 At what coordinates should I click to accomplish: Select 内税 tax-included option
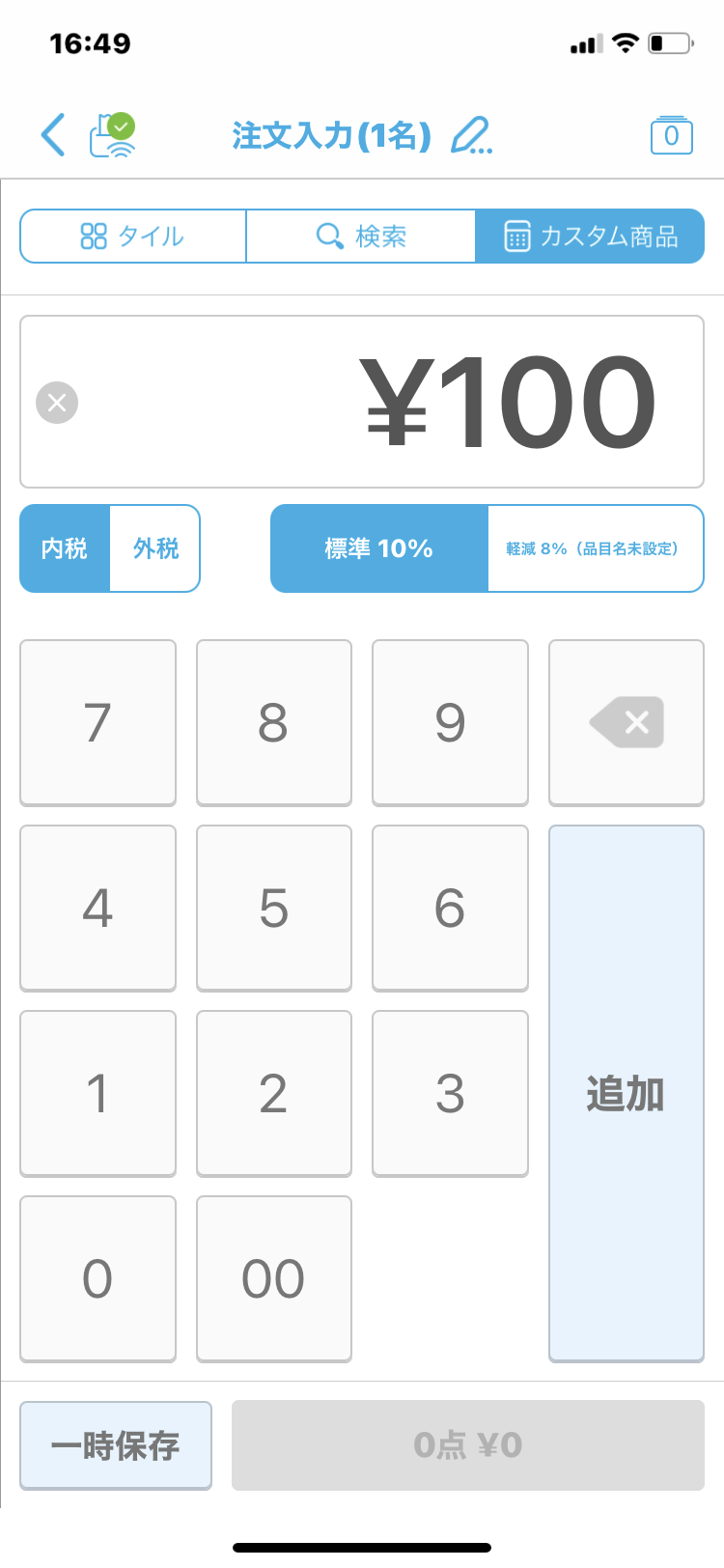(x=65, y=548)
